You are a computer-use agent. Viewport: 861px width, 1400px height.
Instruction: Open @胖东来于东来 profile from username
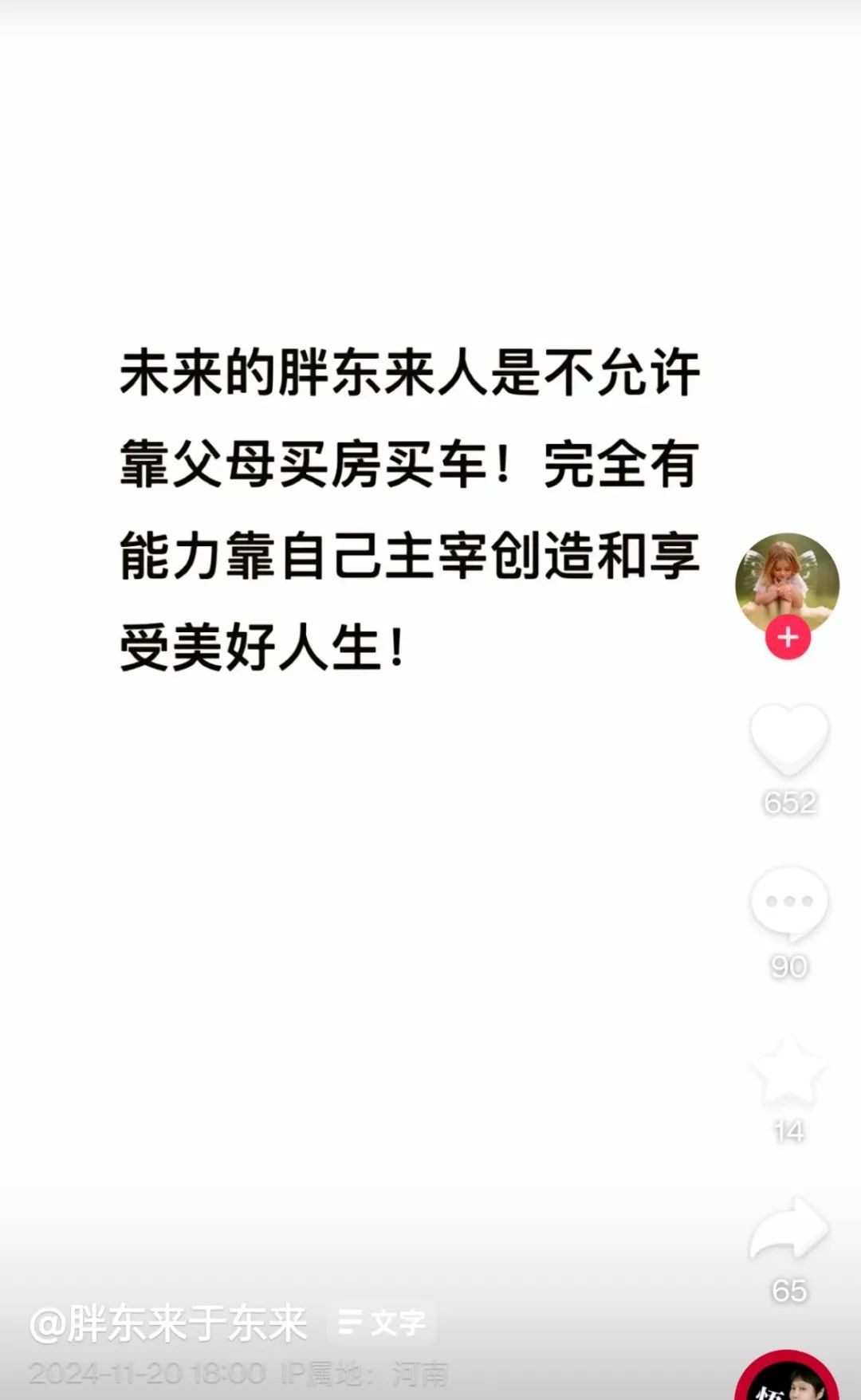click(168, 1324)
